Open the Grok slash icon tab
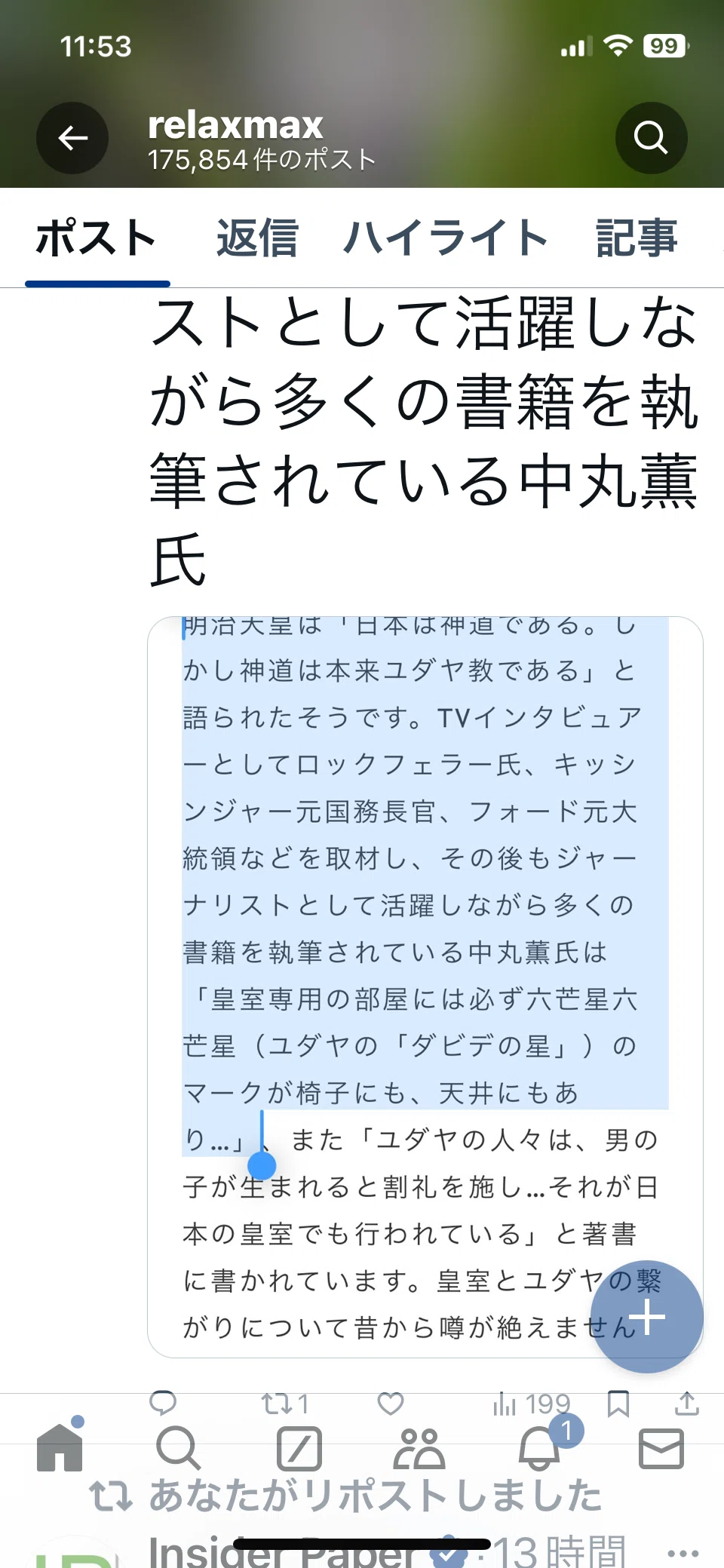The image size is (724, 1568). pyautogui.click(x=299, y=1449)
